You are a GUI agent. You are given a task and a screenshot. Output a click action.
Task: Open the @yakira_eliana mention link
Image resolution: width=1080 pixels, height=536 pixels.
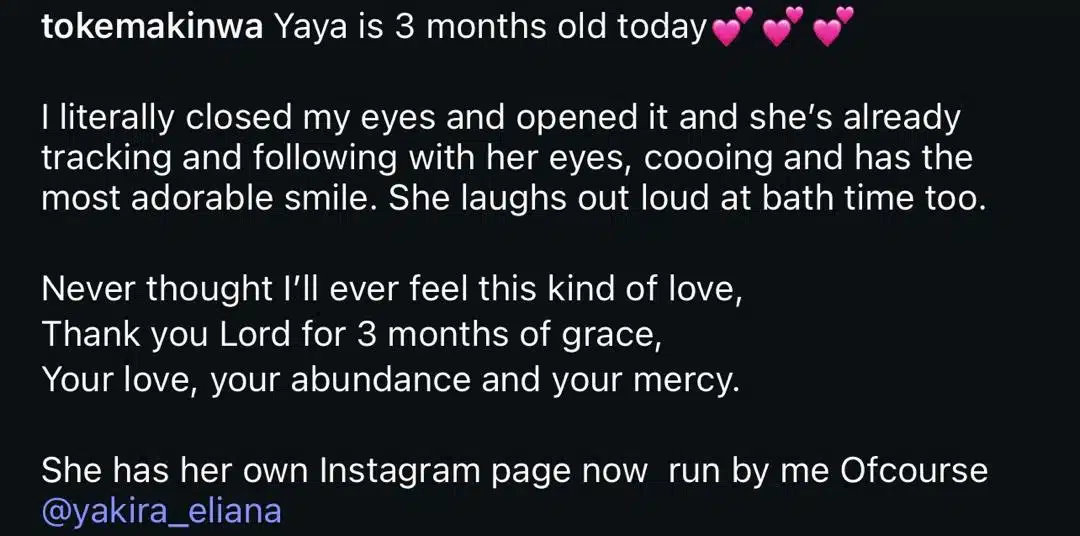[161, 512]
